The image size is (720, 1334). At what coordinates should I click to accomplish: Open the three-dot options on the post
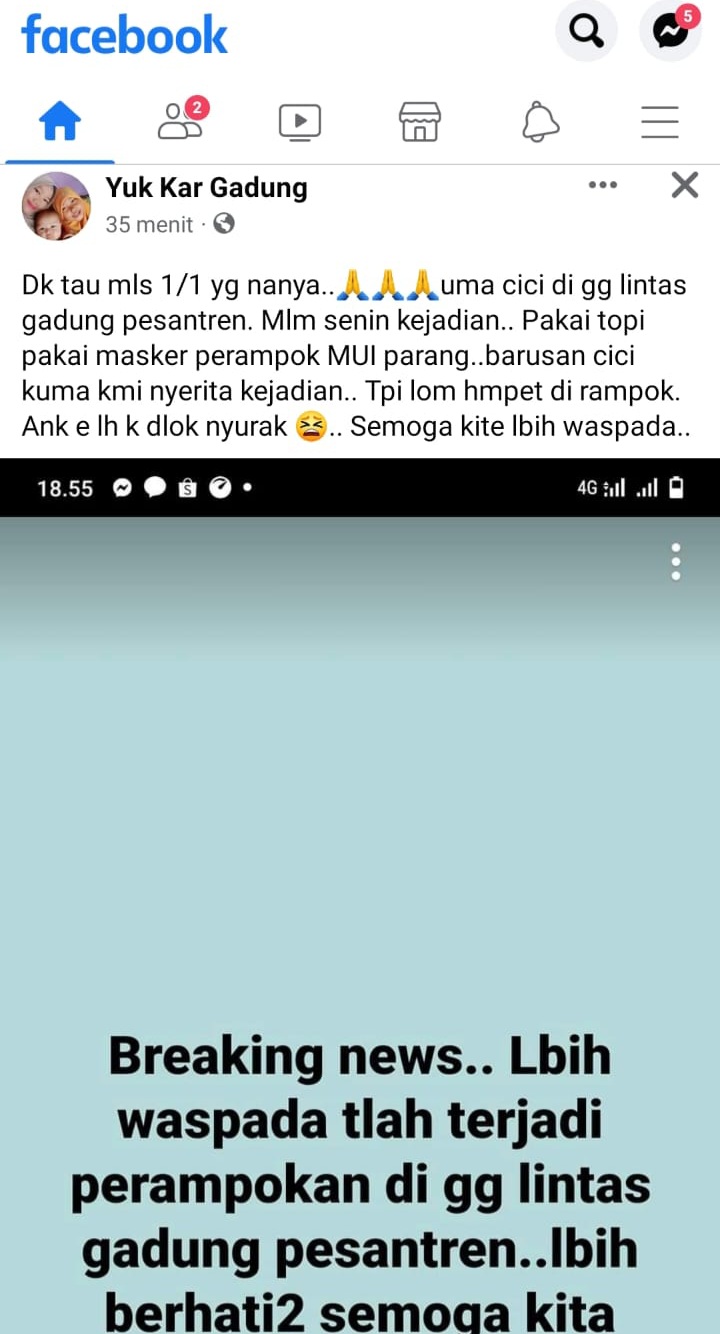click(x=603, y=185)
